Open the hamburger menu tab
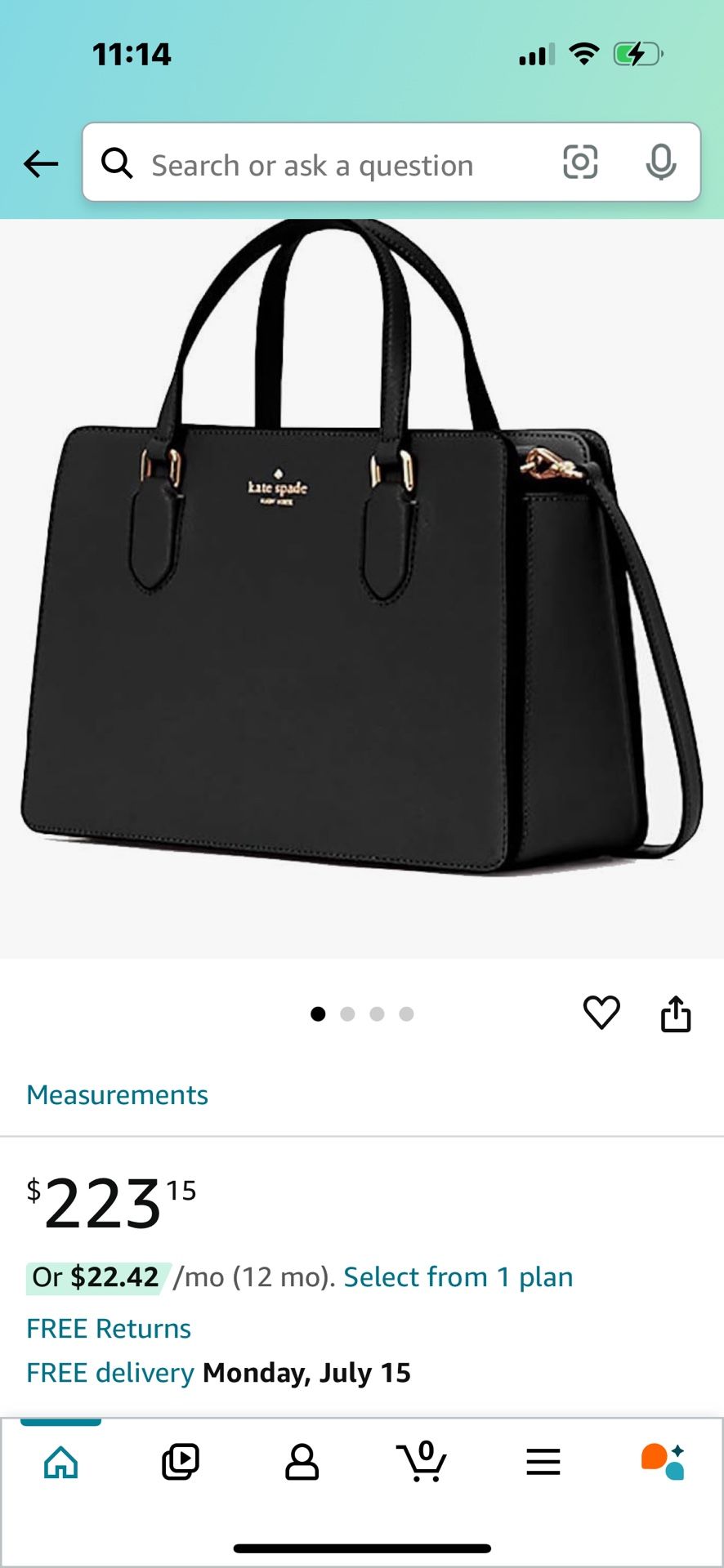The image size is (724, 1568). click(543, 1462)
